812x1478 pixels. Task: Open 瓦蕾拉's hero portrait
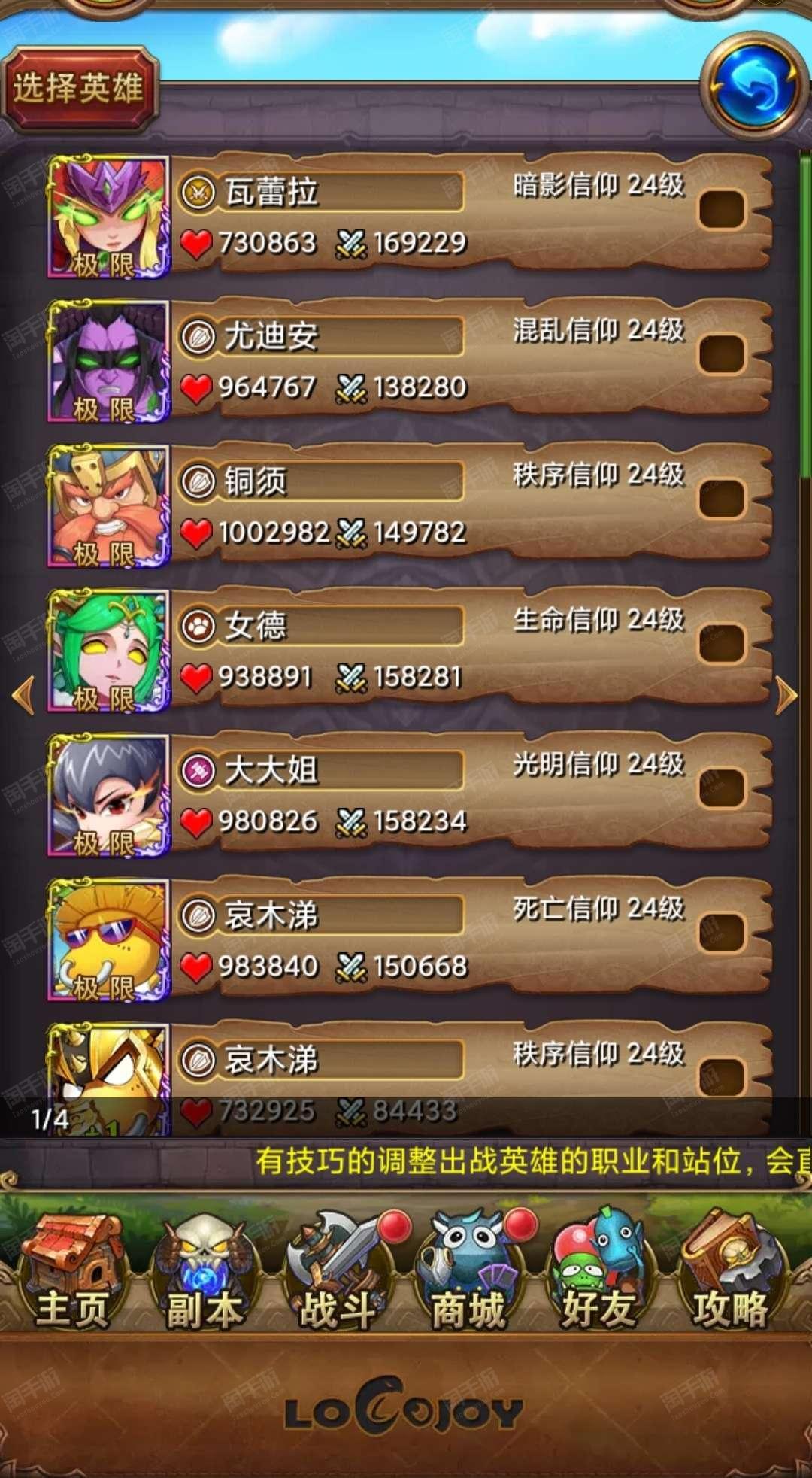pos(109,217)
